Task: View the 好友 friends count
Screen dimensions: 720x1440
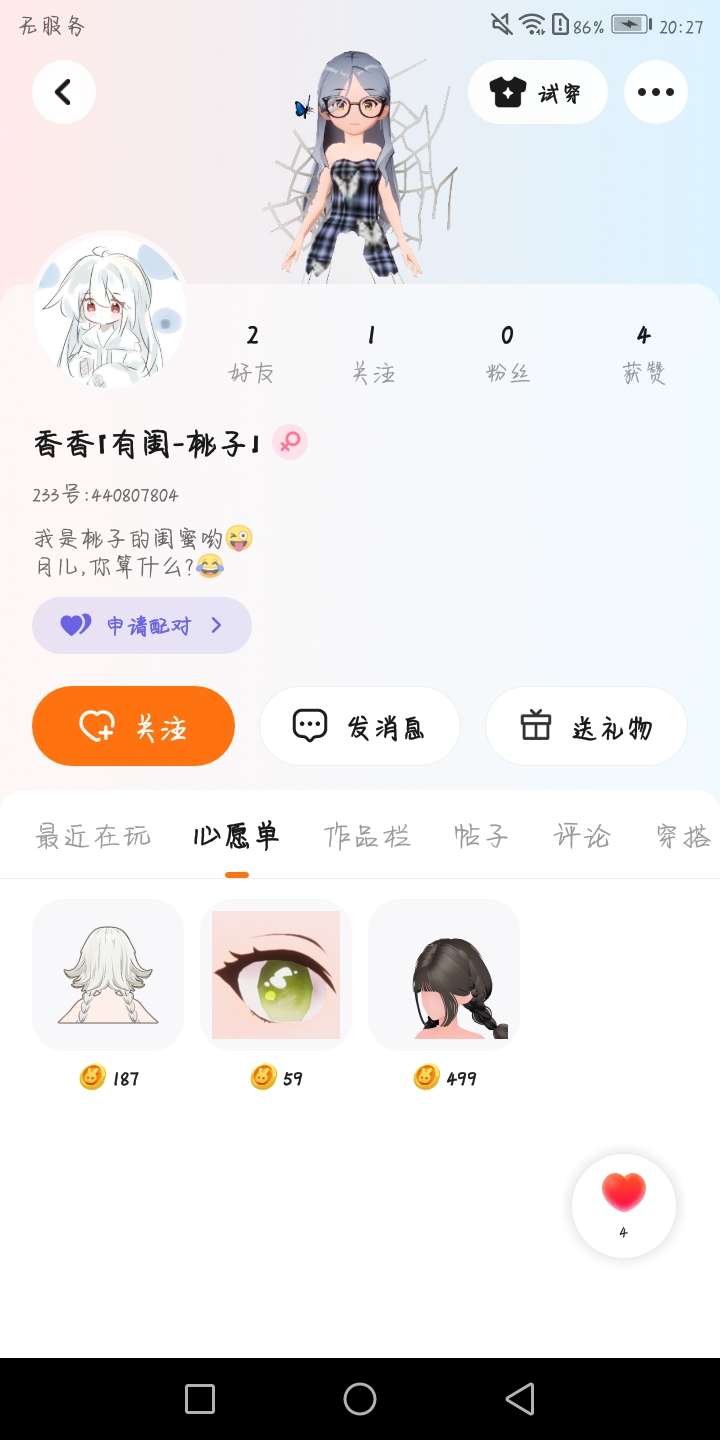Action: coord(252,353)
